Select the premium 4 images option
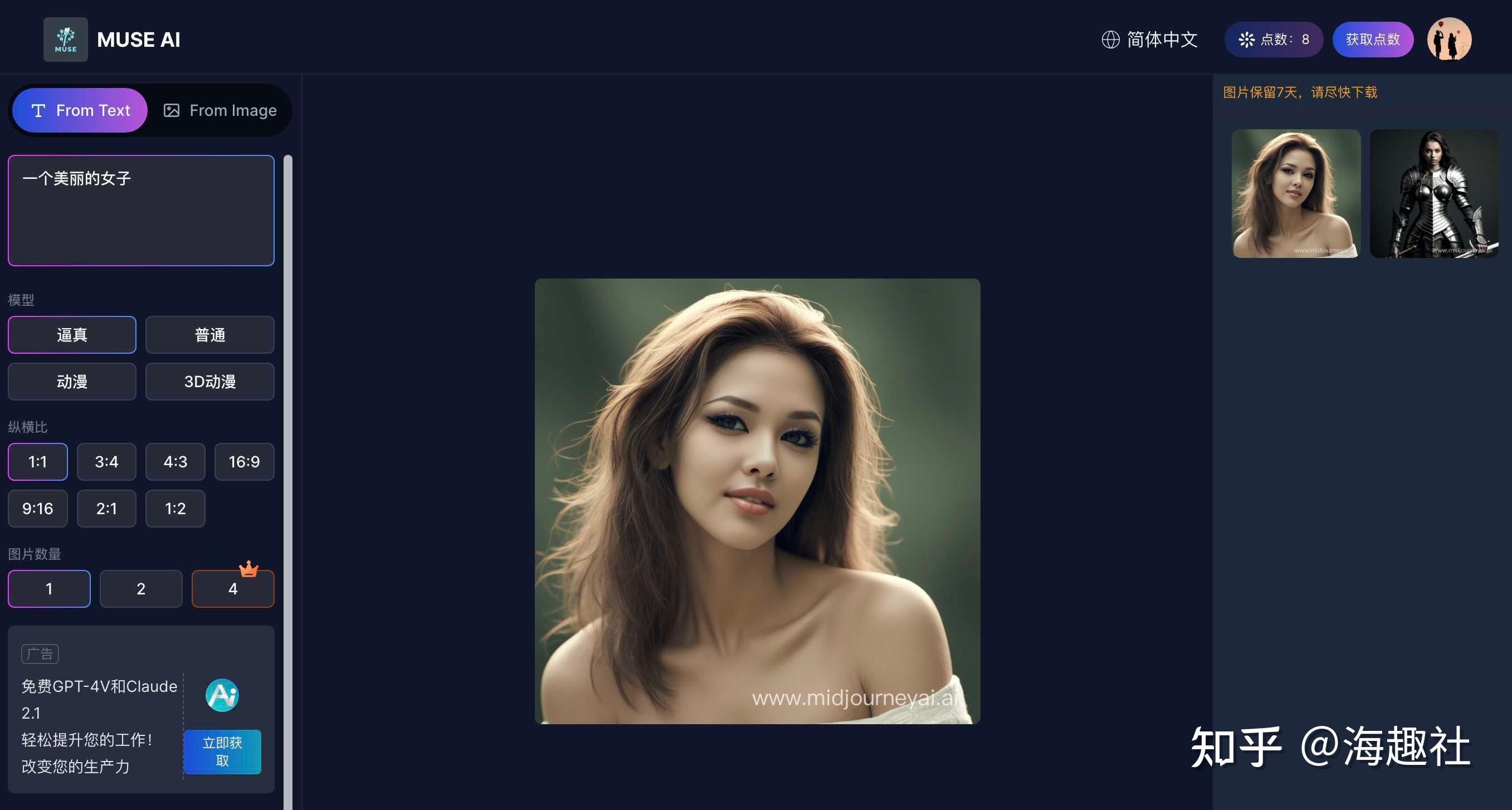Viewport: 1512px width, 810px height. 232,589
